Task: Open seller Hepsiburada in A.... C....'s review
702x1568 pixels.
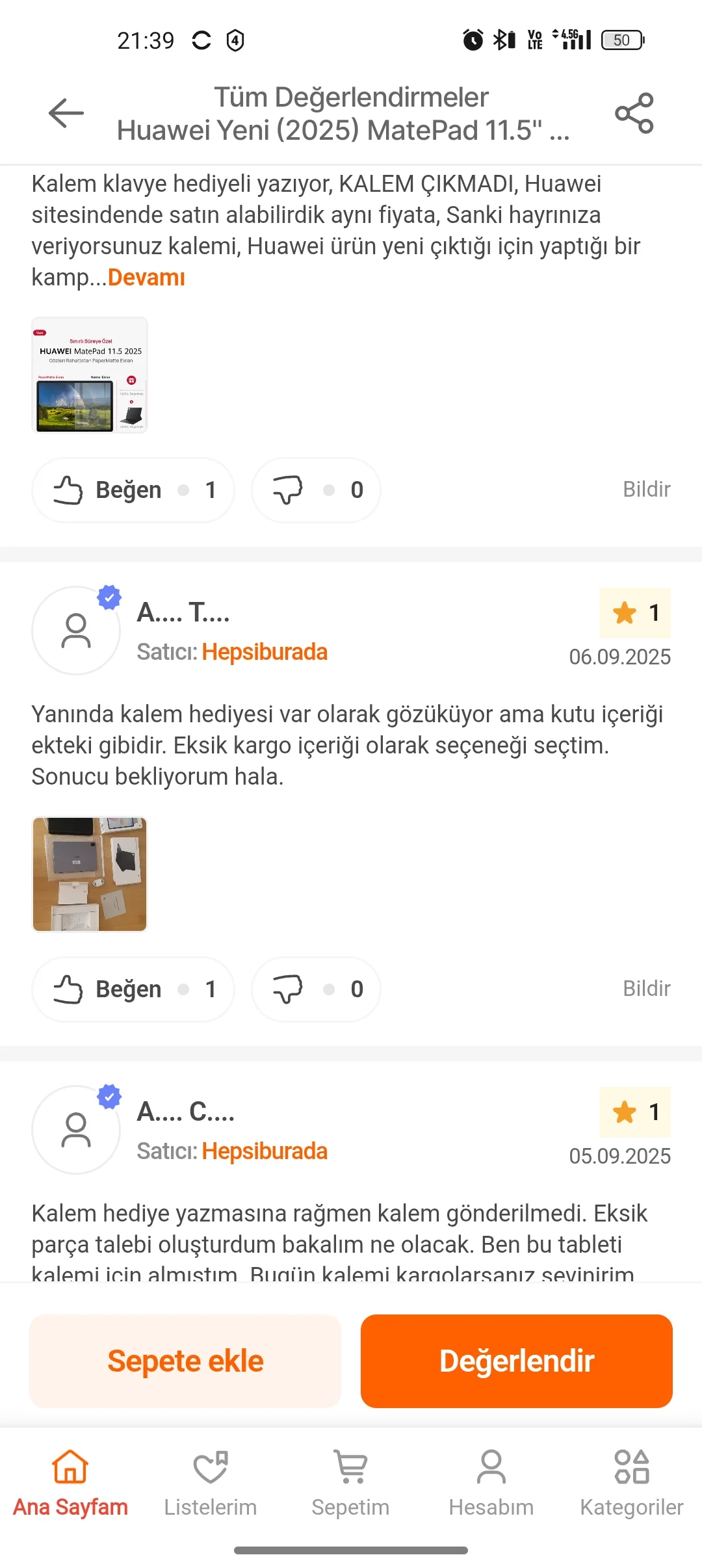Action: pyautogui.click(x=264, y=1151)
